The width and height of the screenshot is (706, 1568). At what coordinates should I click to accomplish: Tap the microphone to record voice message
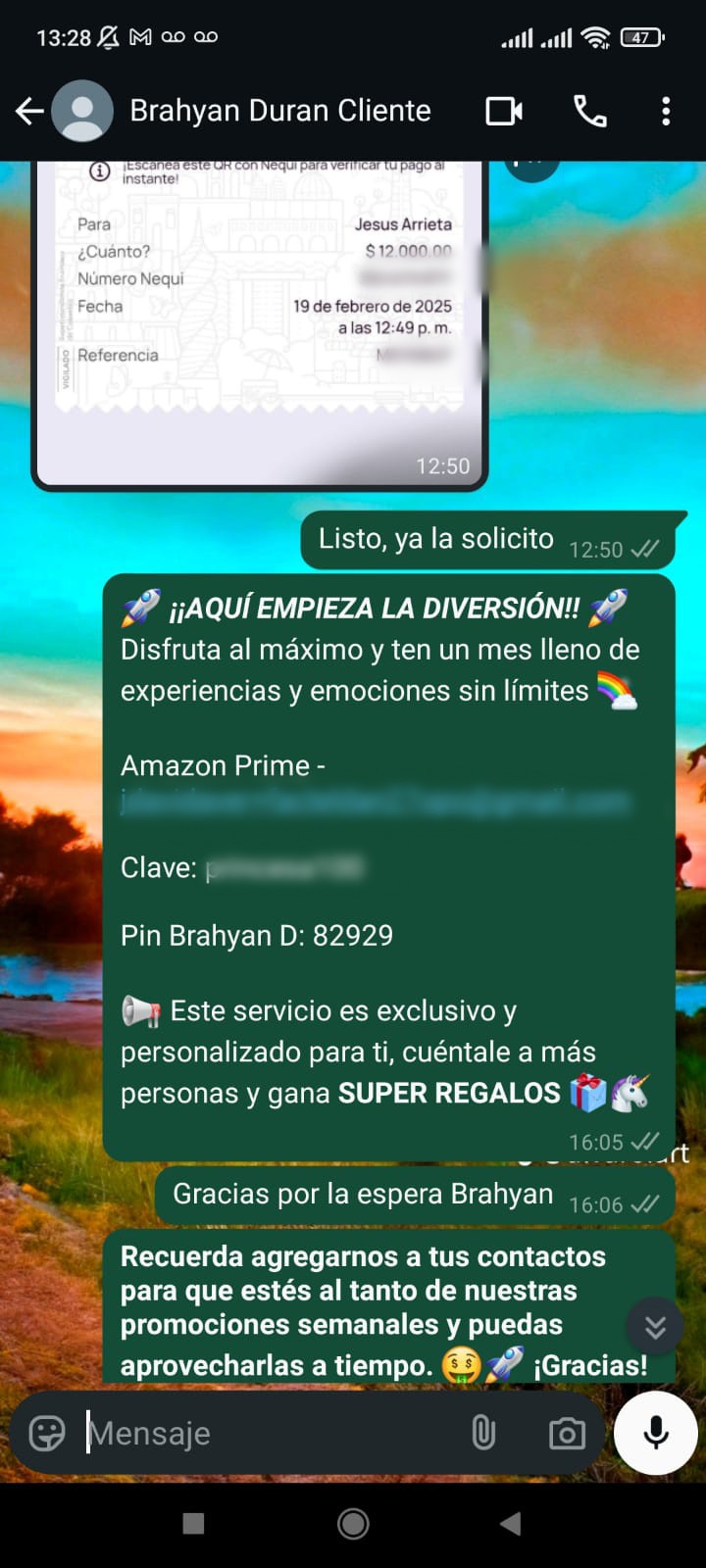click(653, 1432)
